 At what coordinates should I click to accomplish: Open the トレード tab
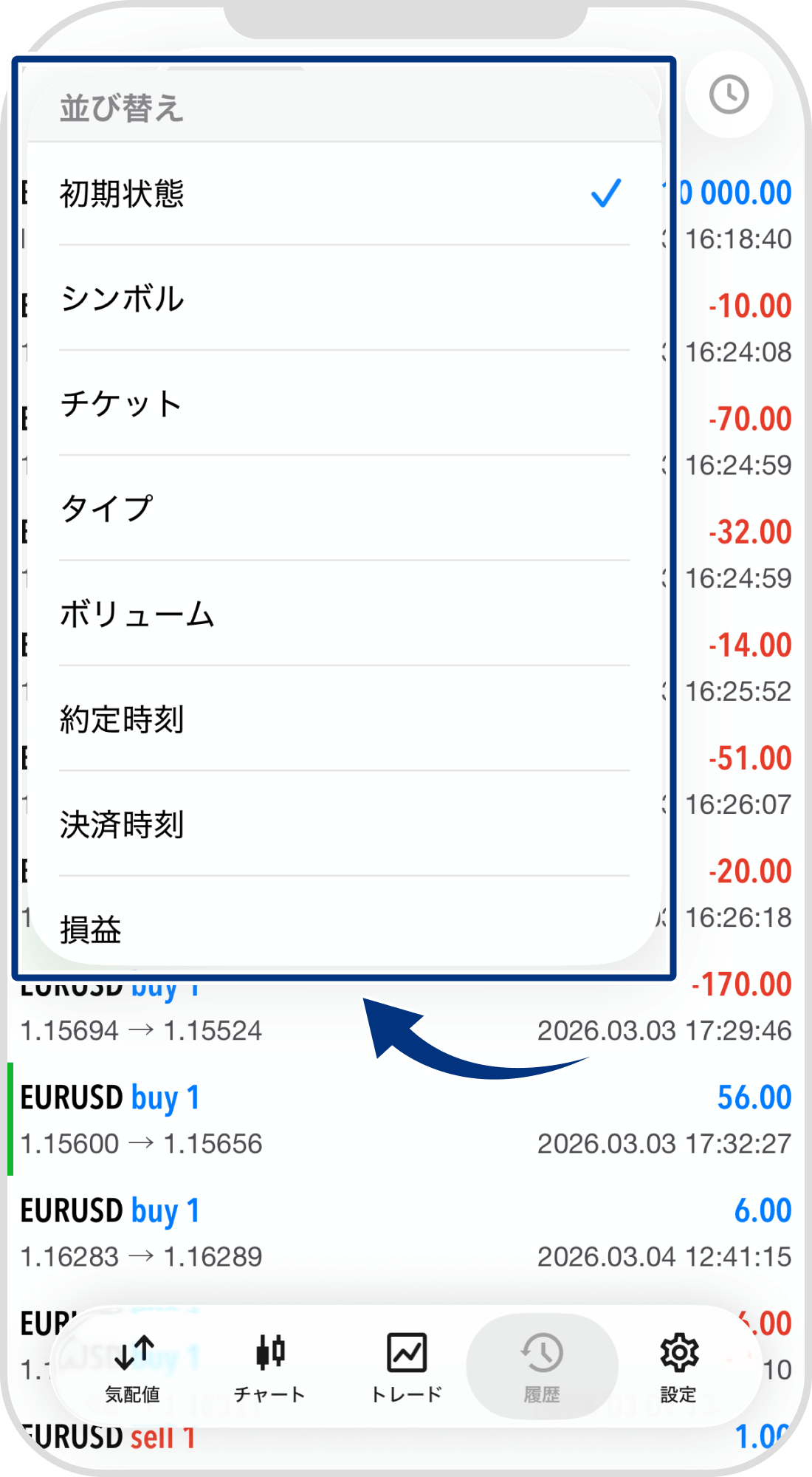point(406,1366)
